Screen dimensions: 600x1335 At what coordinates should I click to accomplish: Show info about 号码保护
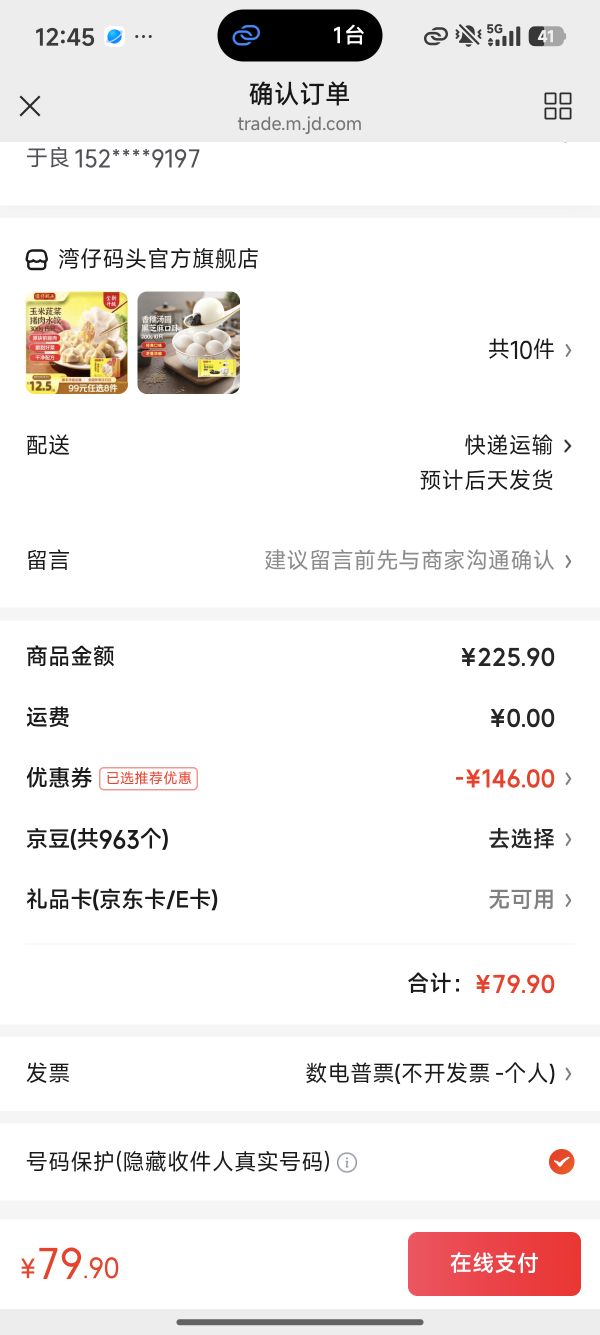[347, 1163]
